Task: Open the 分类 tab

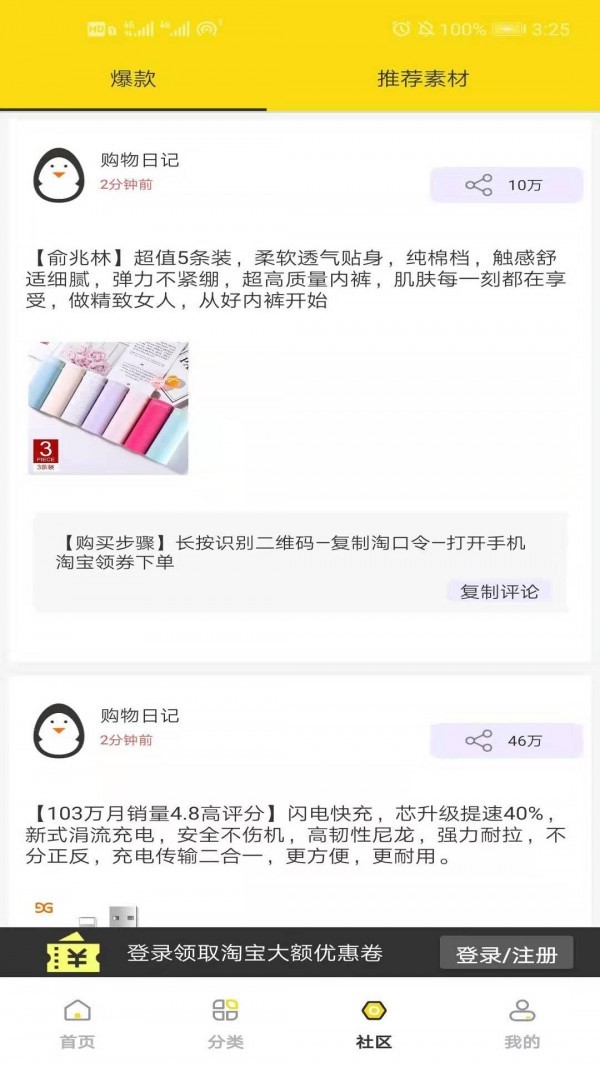Action: (x=225, y=1023)
